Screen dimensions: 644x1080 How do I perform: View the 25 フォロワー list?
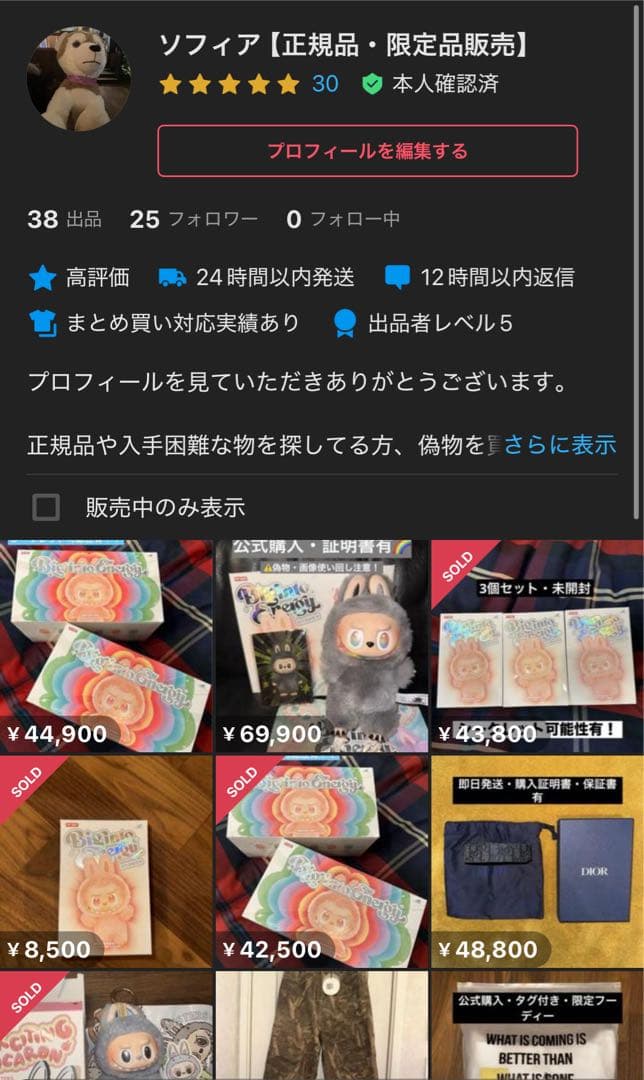[x=193, y=220]
